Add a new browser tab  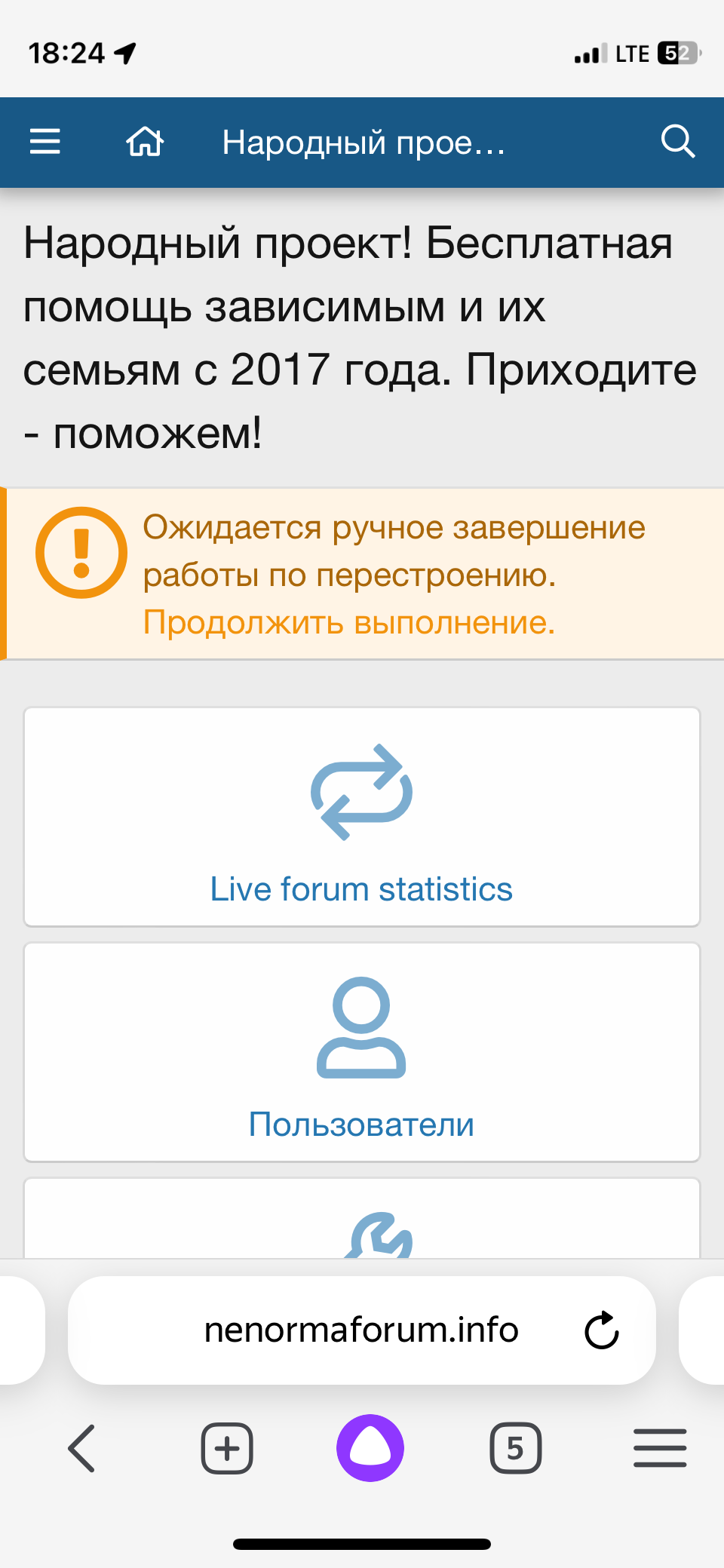(226, 1448)
